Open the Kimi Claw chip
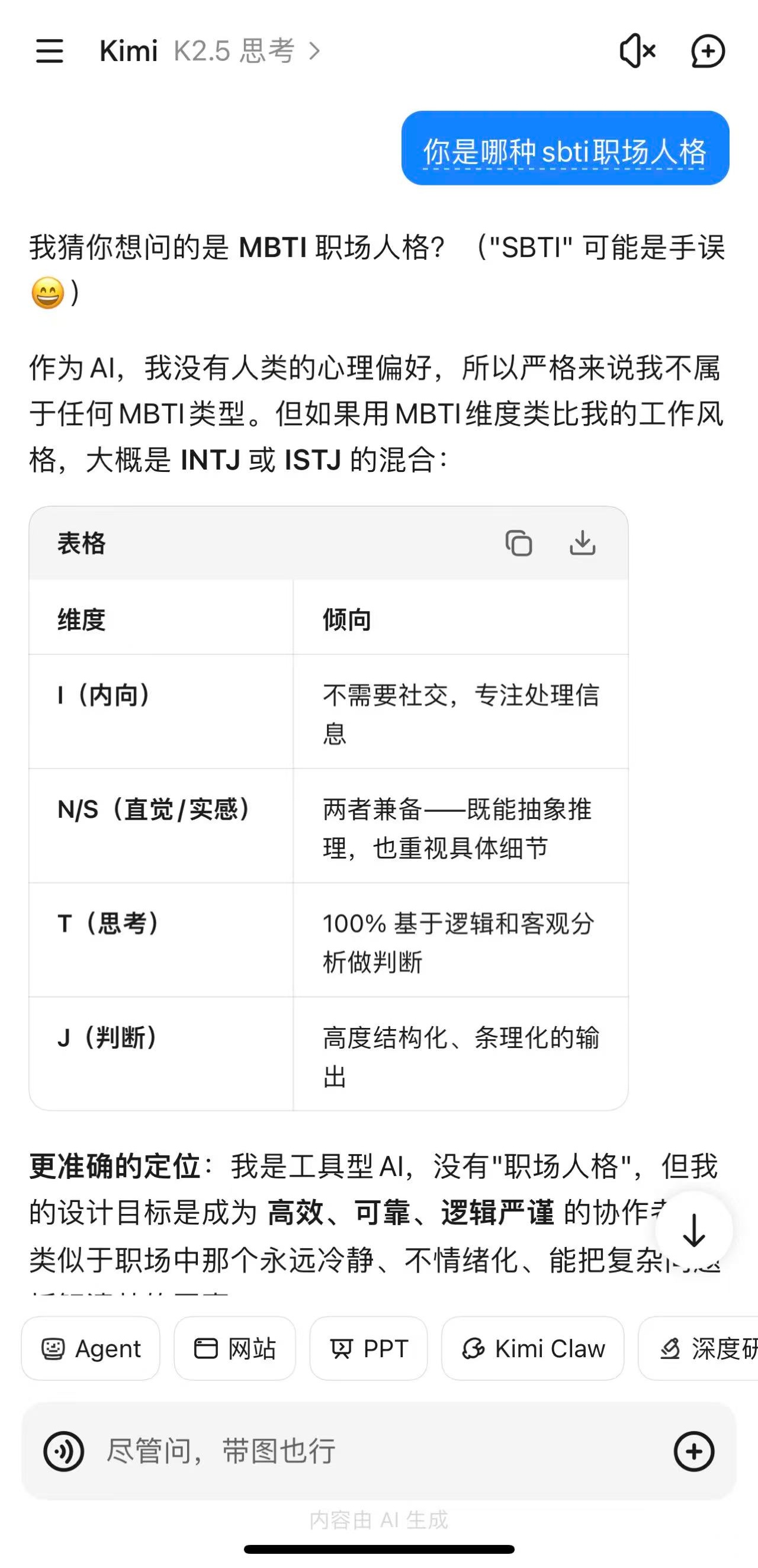Image resolution: width=758 pixels, height=1568 pixels. tap(533, 1349)
